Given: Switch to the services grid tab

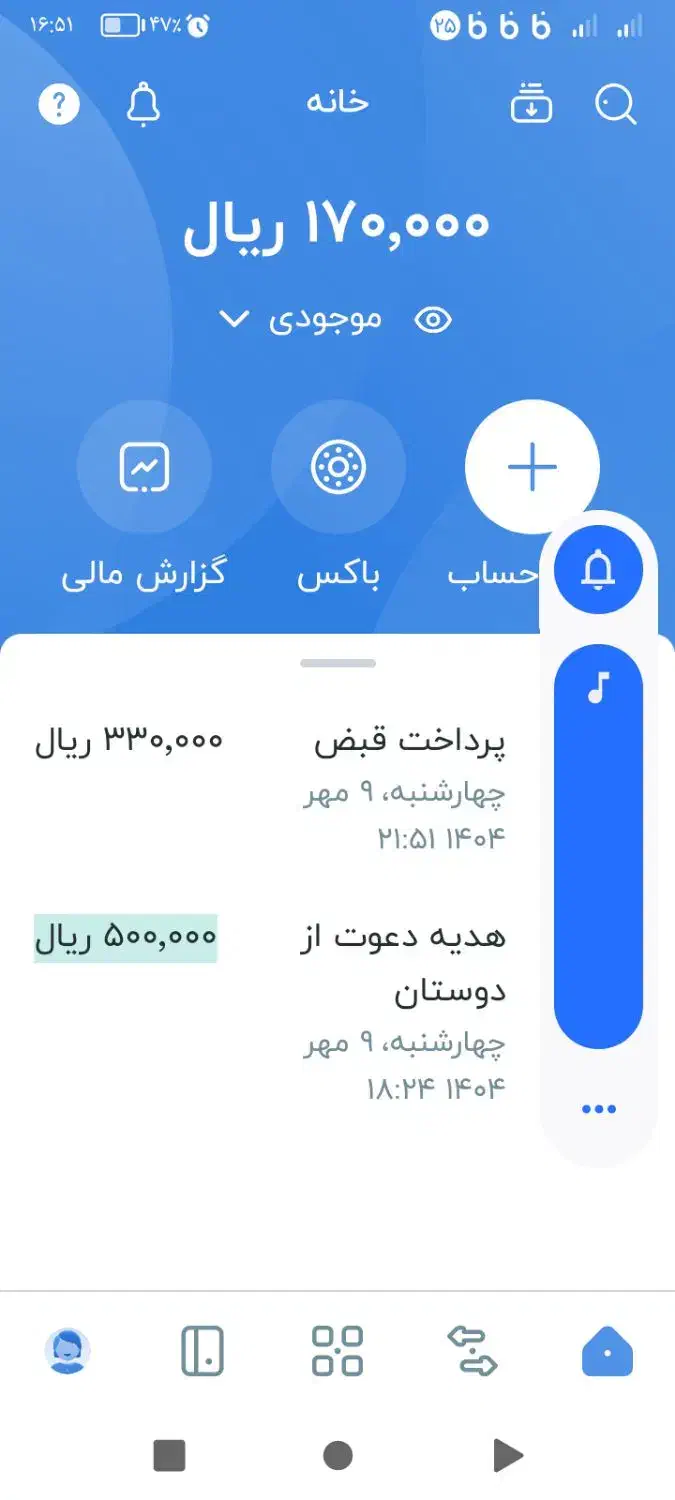Looking at the screenshot, I should tap(337, 1352).
